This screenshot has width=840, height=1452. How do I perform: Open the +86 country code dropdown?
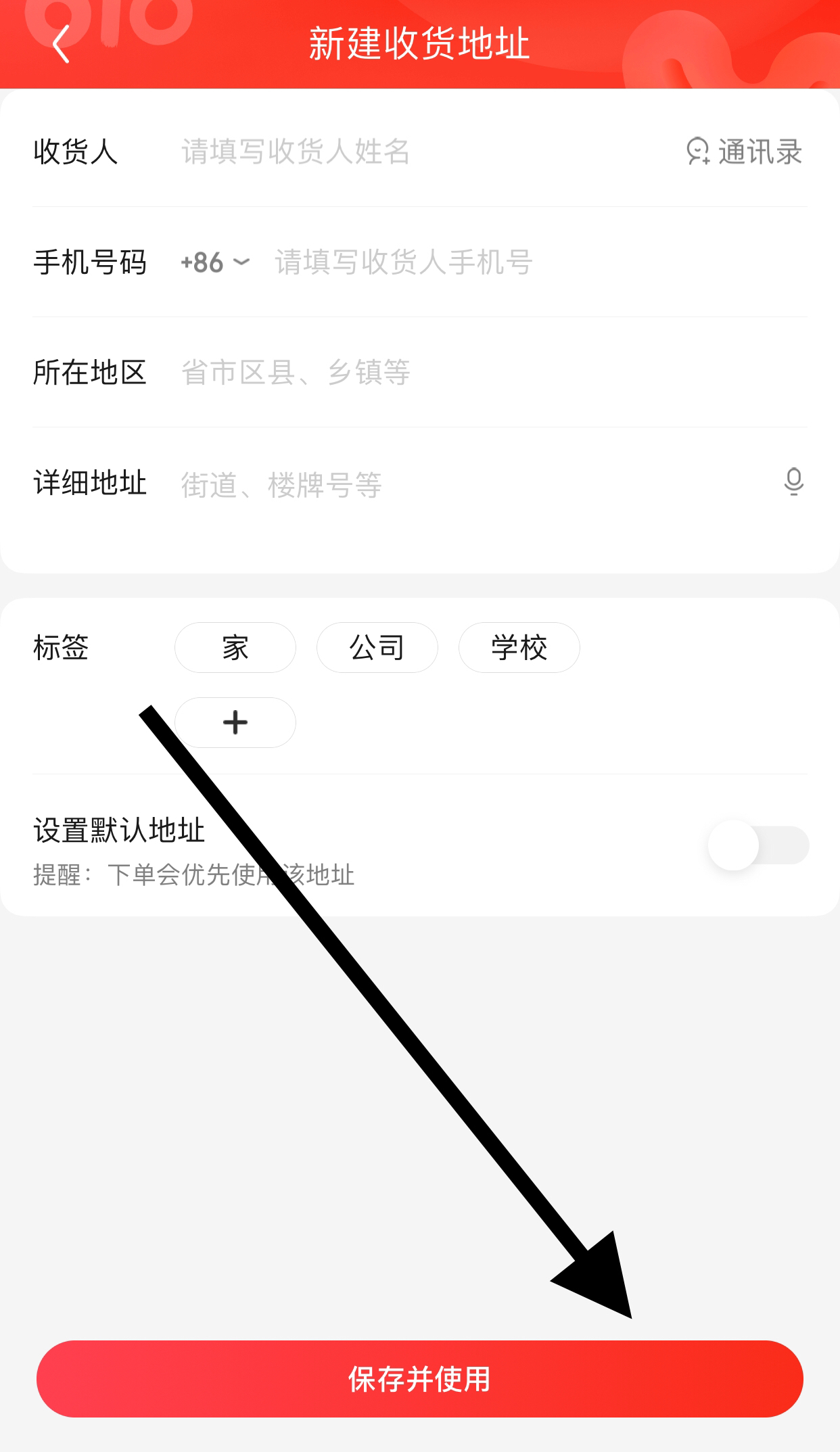(x=215, y=262)
